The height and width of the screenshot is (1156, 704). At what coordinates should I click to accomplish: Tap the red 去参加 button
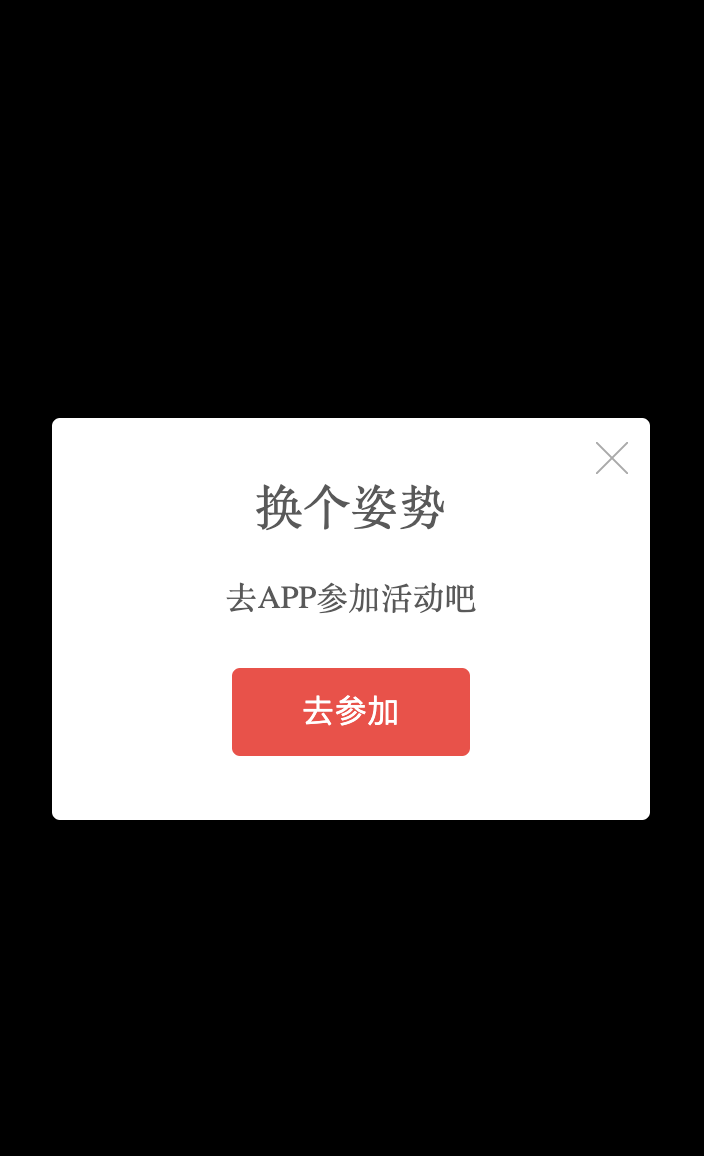point(351,712)
